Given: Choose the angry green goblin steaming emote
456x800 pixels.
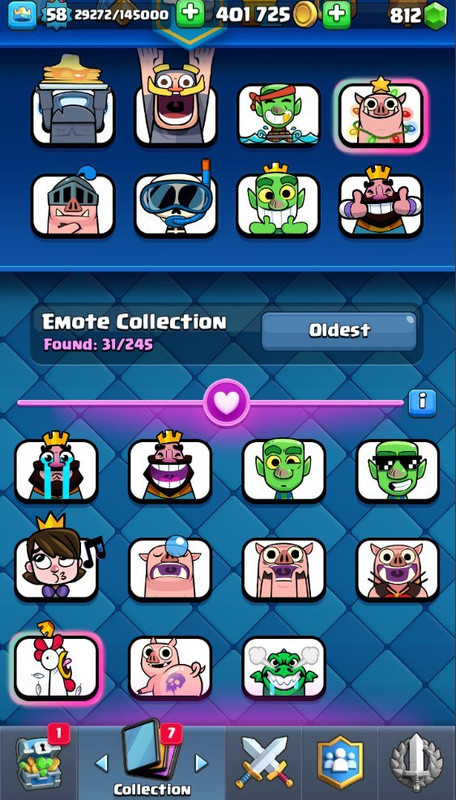Looking at the screenshot, I should coord(284,667).
